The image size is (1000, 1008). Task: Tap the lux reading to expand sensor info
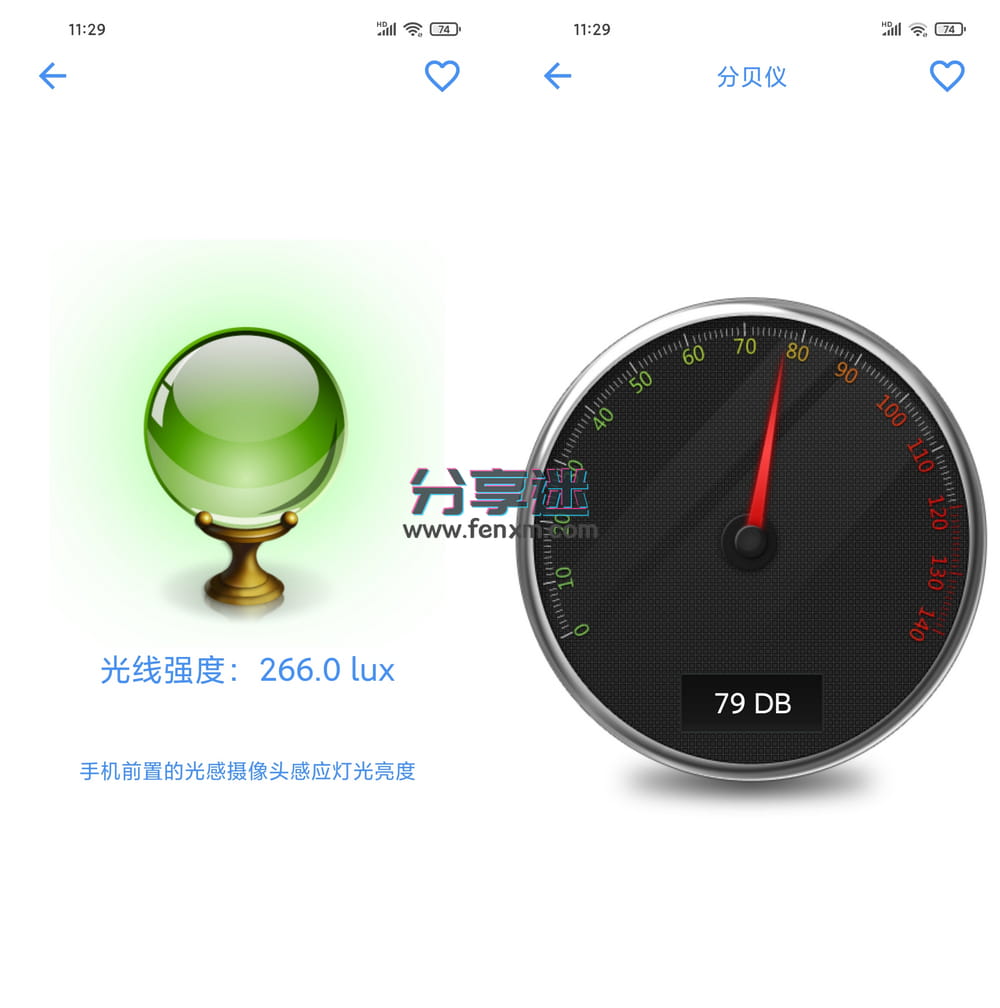point(327,670)
